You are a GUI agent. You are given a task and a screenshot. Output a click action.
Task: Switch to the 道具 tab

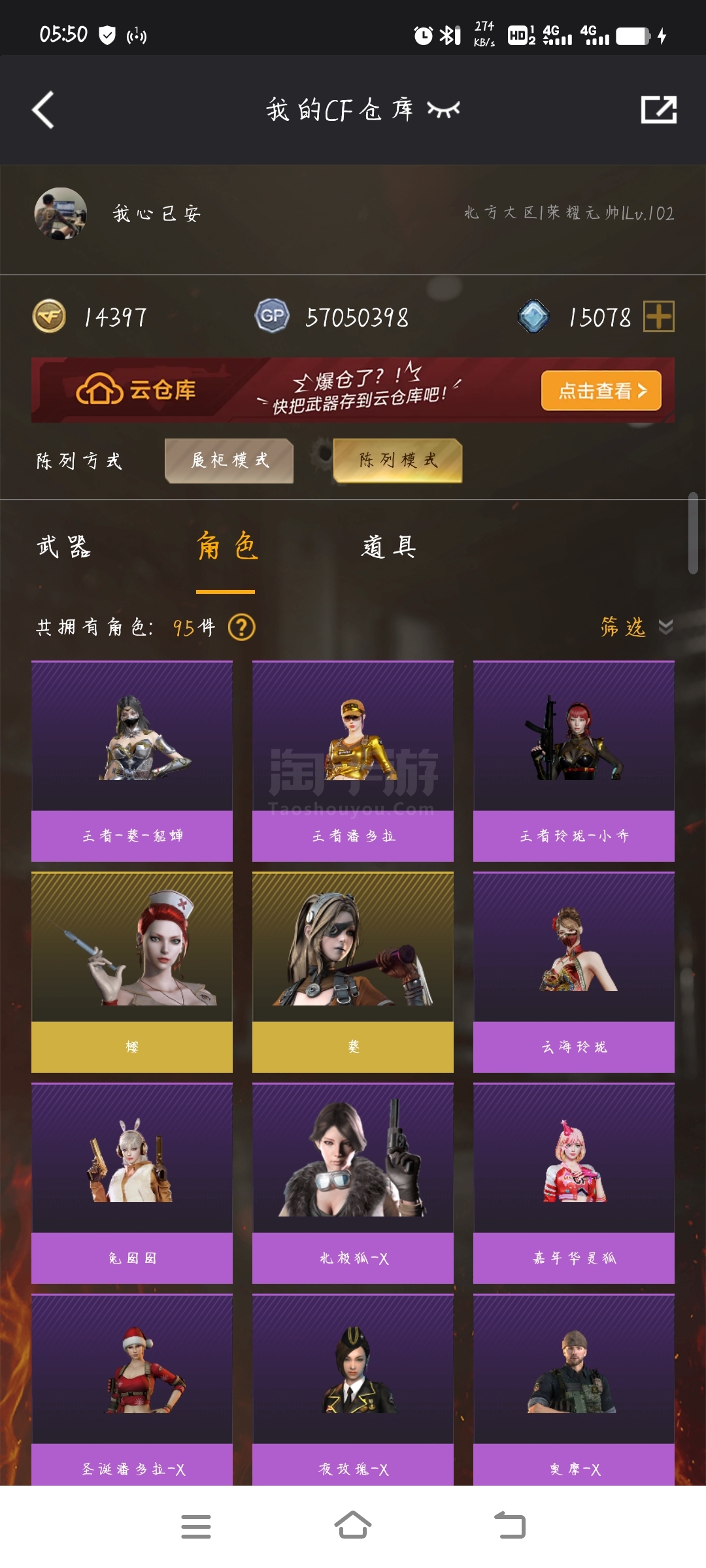(389, 547)
